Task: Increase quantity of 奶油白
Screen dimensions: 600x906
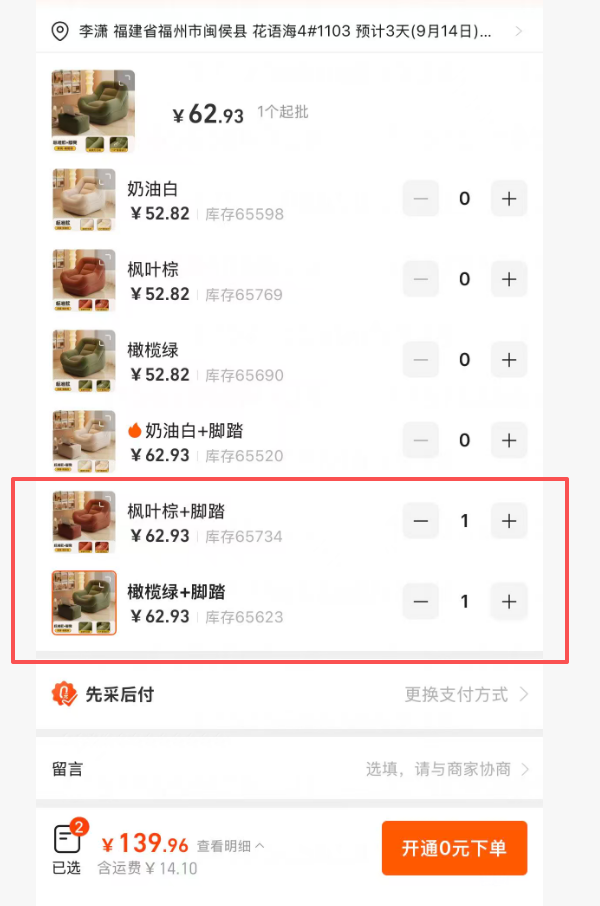Action: pyautogui.click(x=508, y=199)
